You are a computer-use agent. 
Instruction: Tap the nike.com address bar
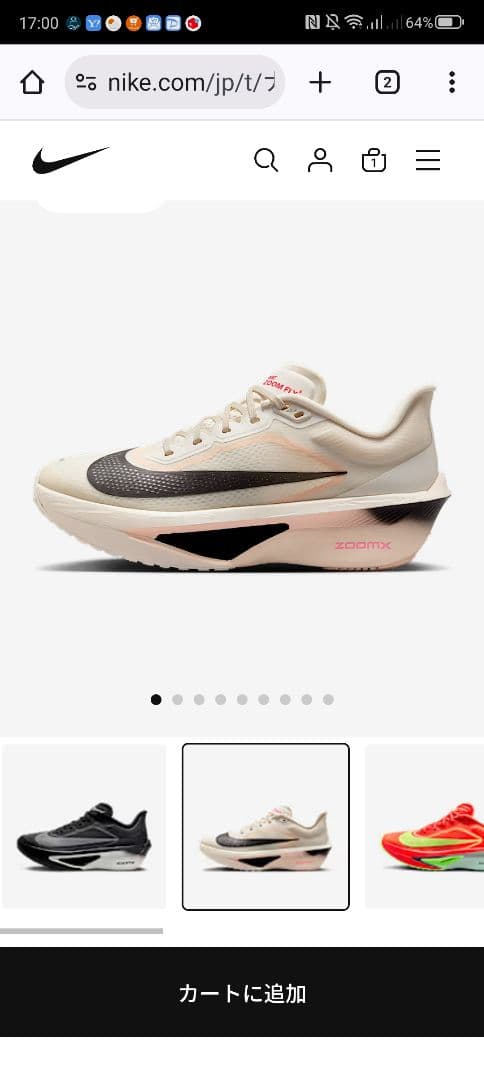pyautogui.click(x=175, y=83)
